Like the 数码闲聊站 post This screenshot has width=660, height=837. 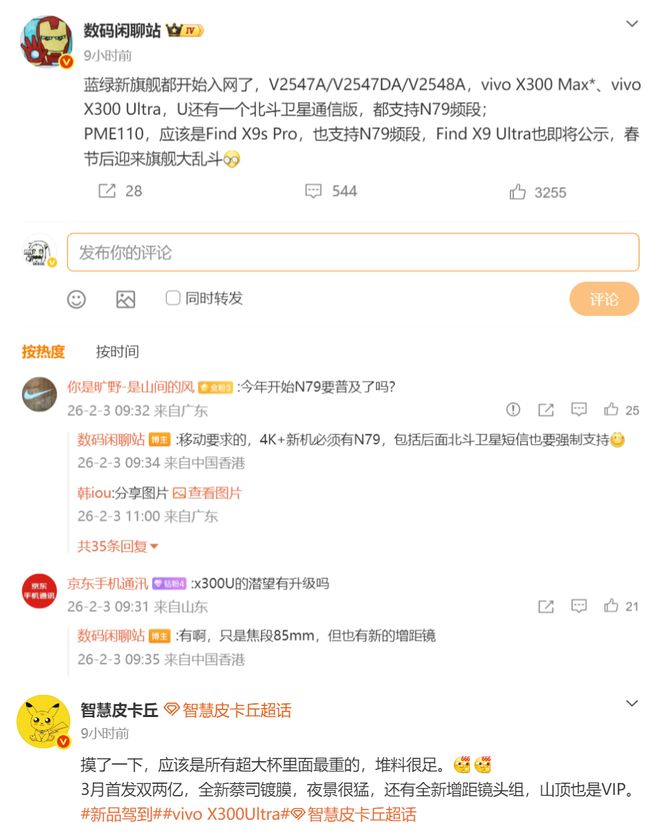pos(537,192)
